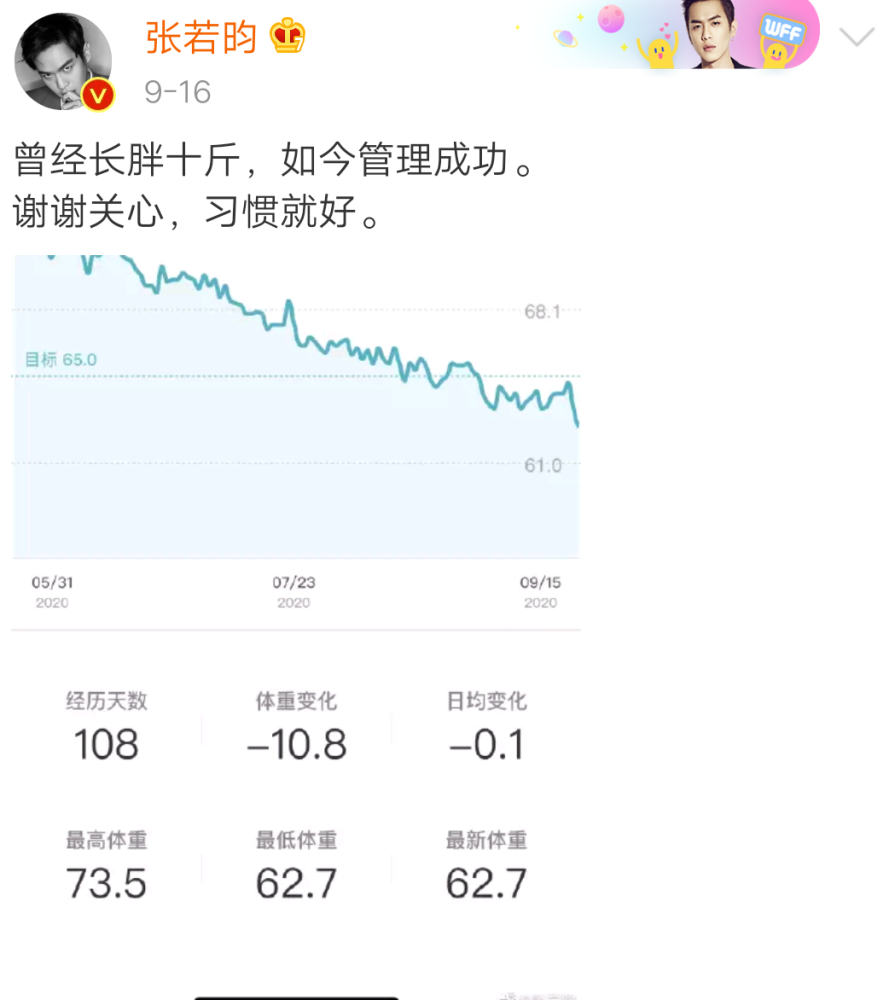Select the 最新体重 stats section

click(487, 860)
